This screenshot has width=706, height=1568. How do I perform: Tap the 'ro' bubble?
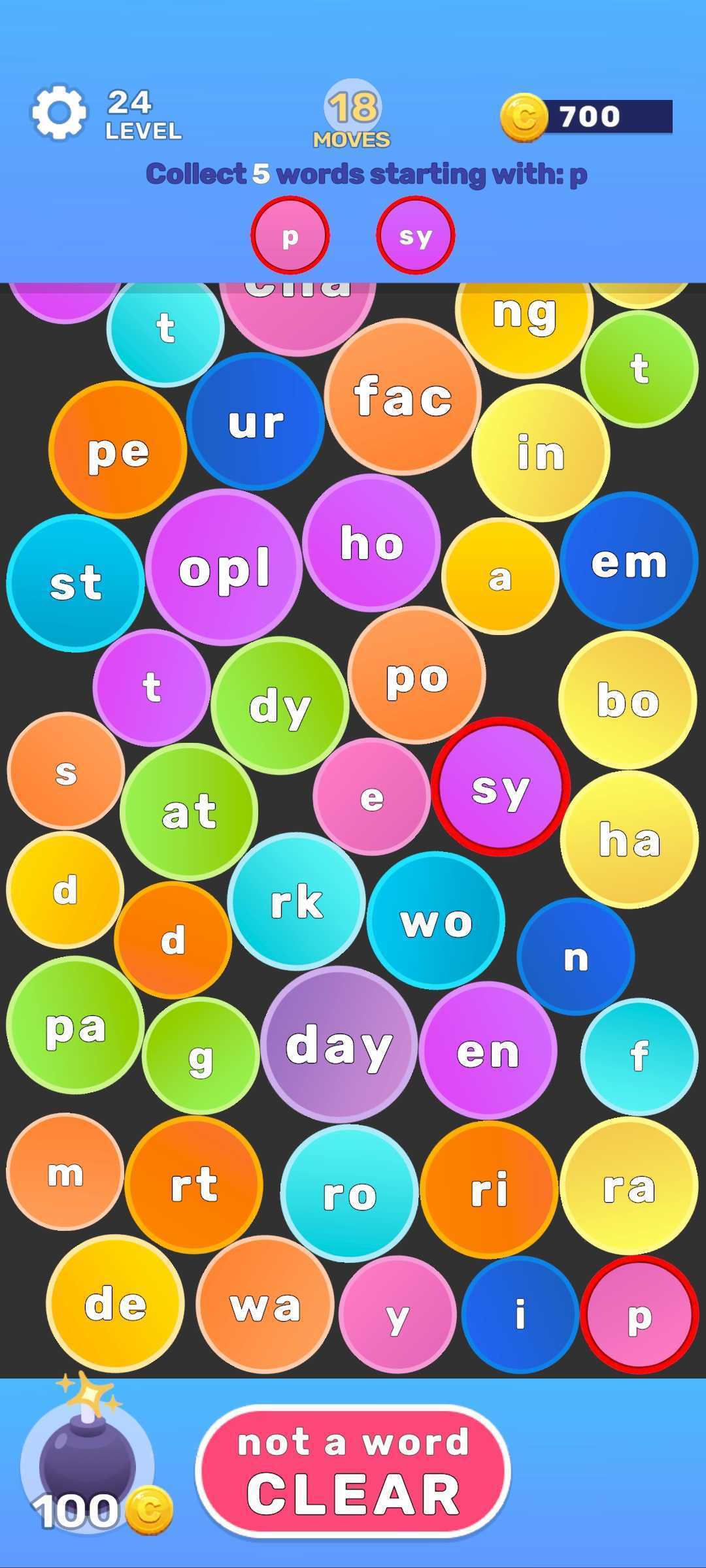349,1193
